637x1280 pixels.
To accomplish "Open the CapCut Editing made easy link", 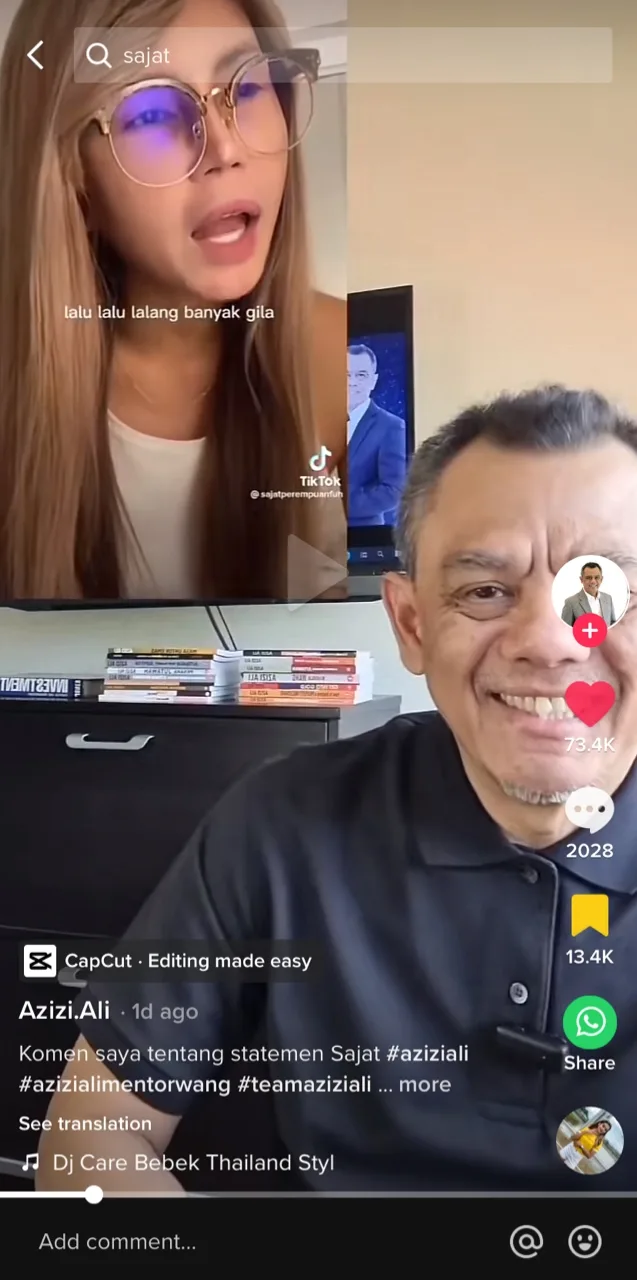I will pos(168,961).
